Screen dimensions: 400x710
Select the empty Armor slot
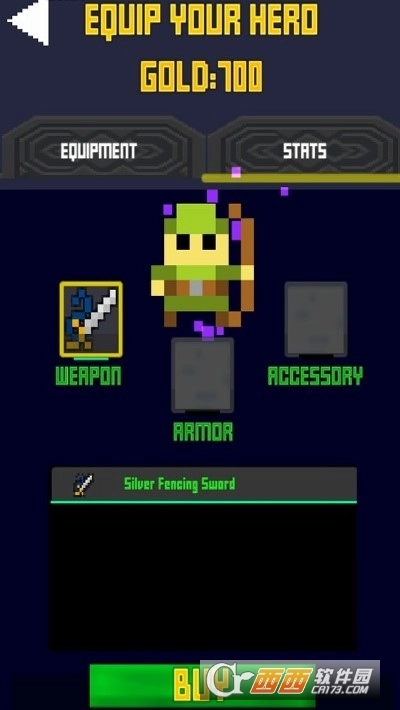point(202,374)
